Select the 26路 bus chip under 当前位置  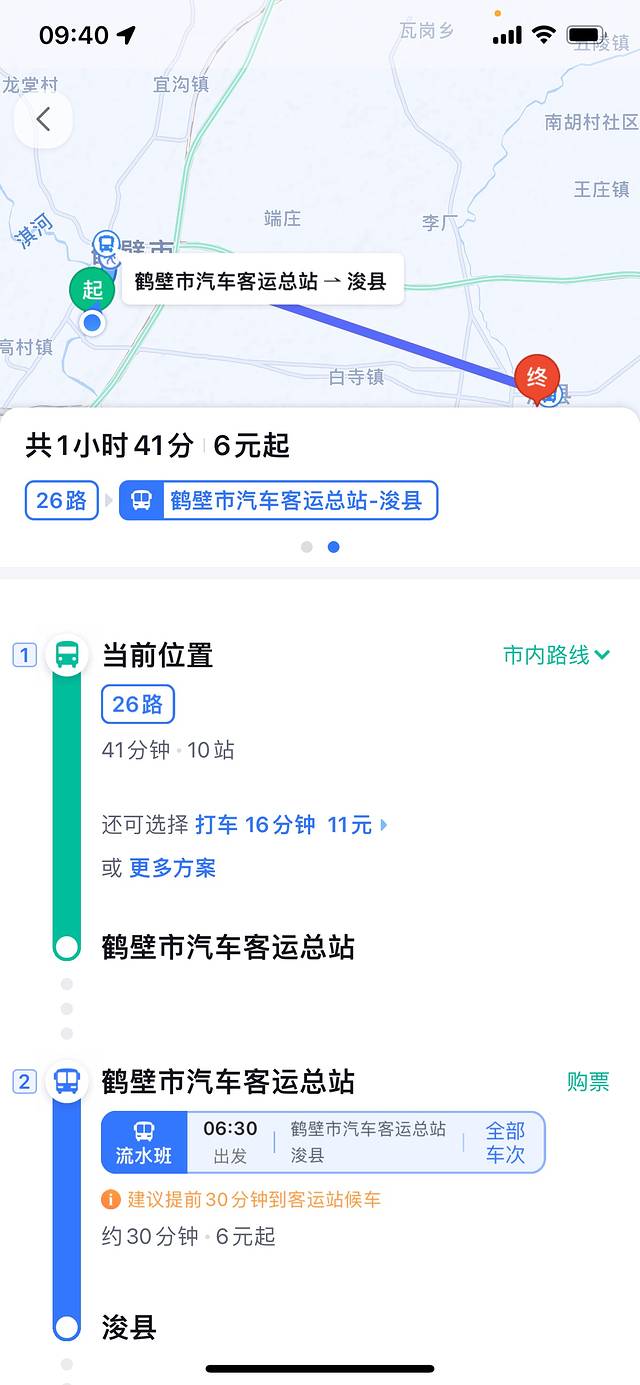[x=138, y=704]
